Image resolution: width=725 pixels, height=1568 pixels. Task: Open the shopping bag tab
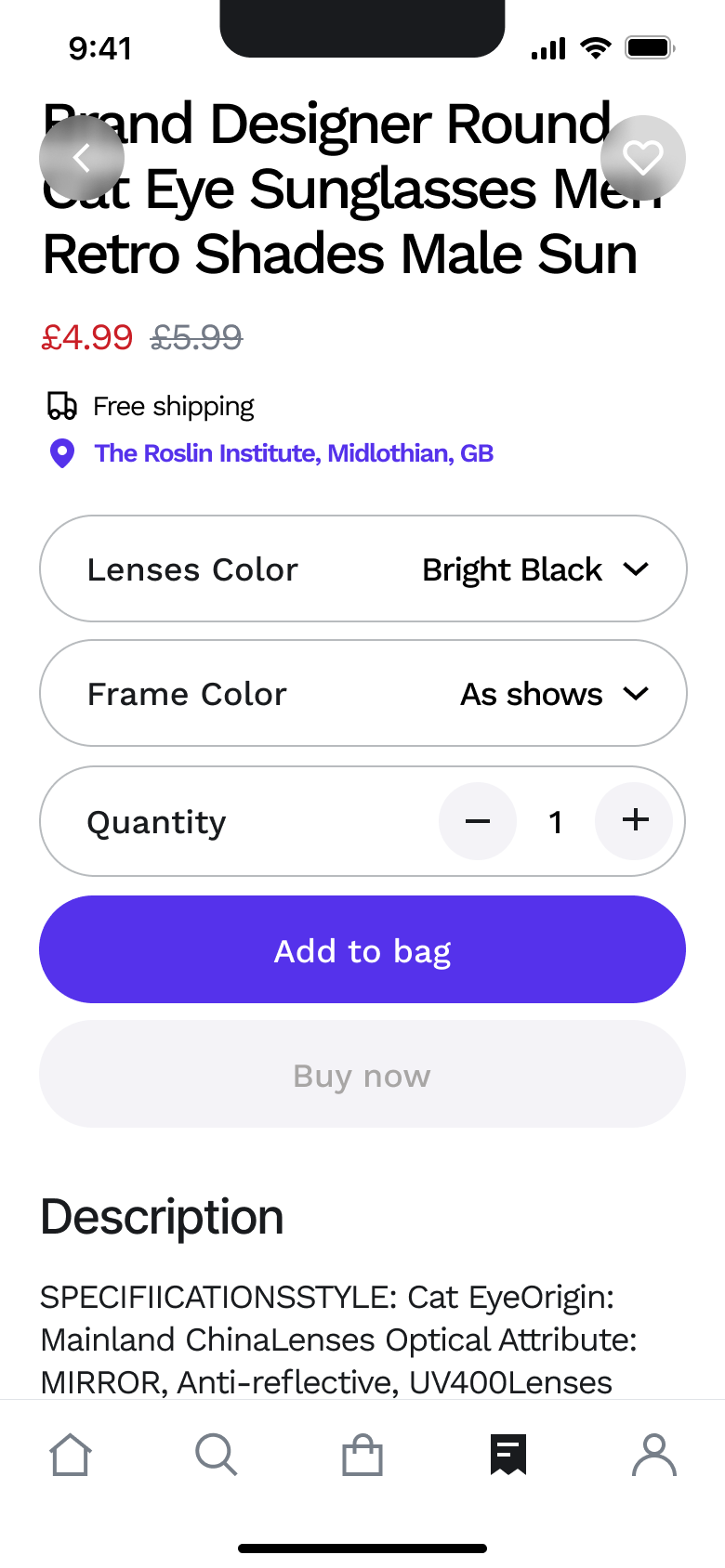click(x=362, y=1455)
